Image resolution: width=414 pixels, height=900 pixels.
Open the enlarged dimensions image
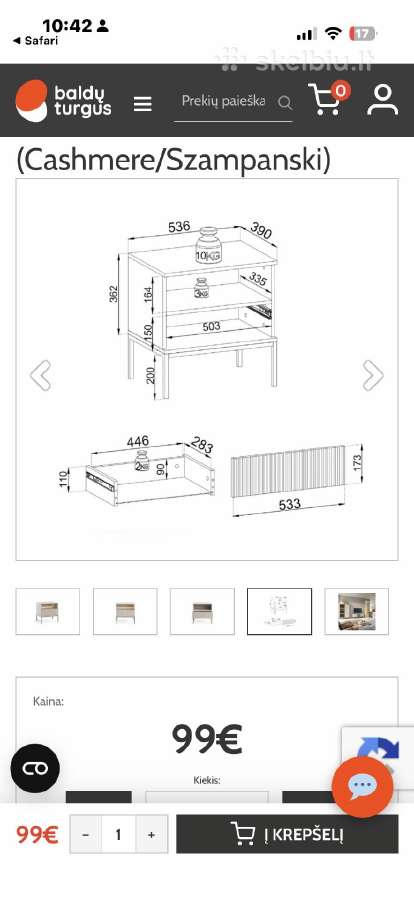[x=207, y=369]
